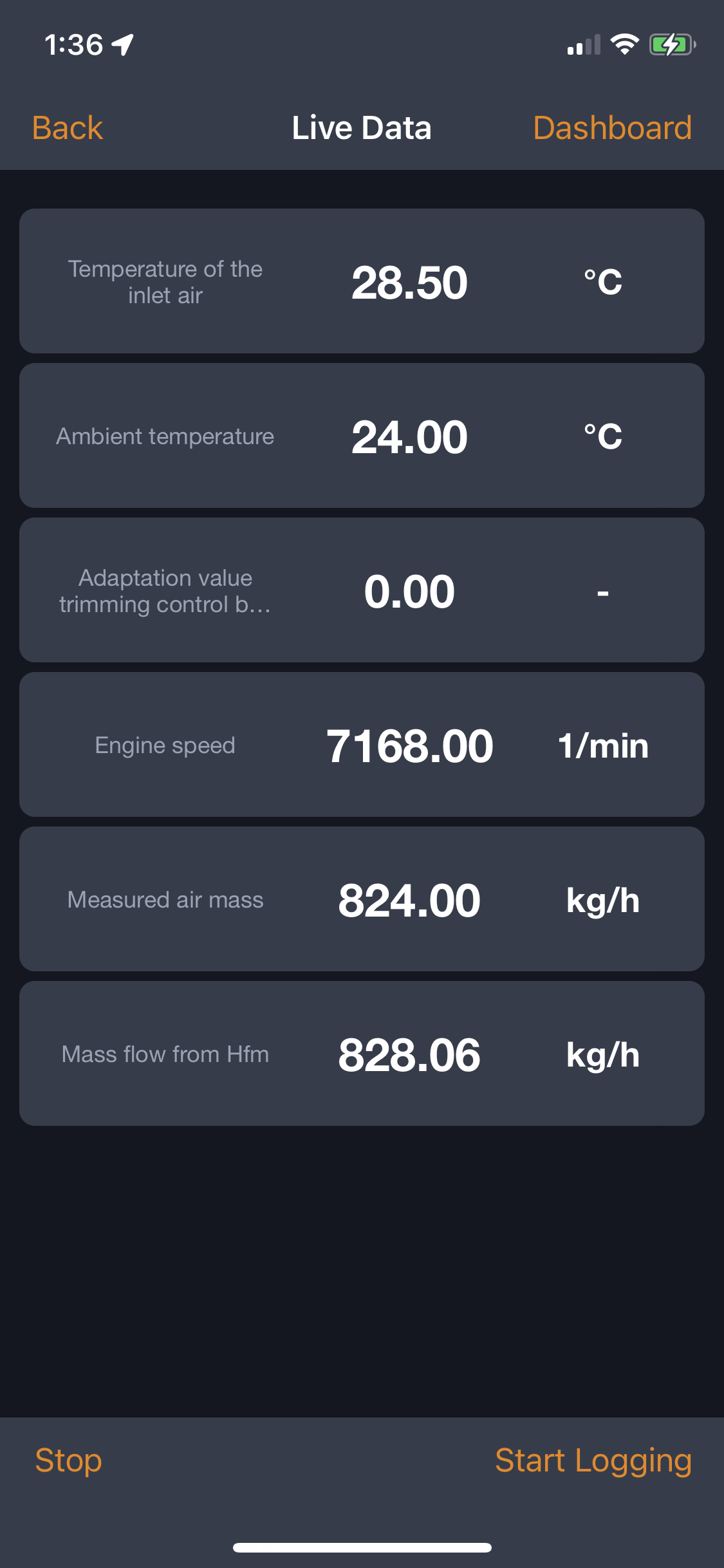The width and height of the screenshot is (724, 1568).
Task: Tap Start Logging
Action: (593, 1460)
